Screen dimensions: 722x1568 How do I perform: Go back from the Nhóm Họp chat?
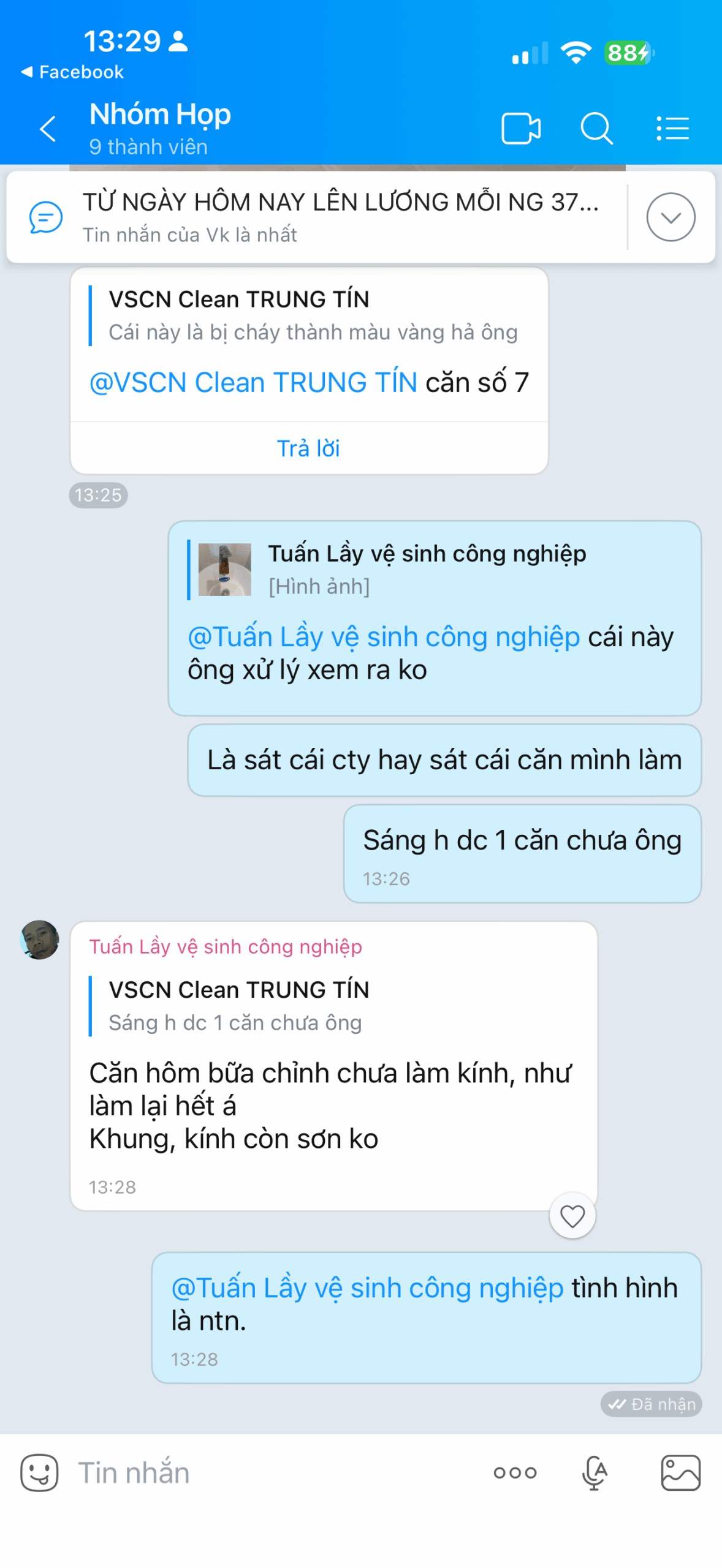(48, 129)
